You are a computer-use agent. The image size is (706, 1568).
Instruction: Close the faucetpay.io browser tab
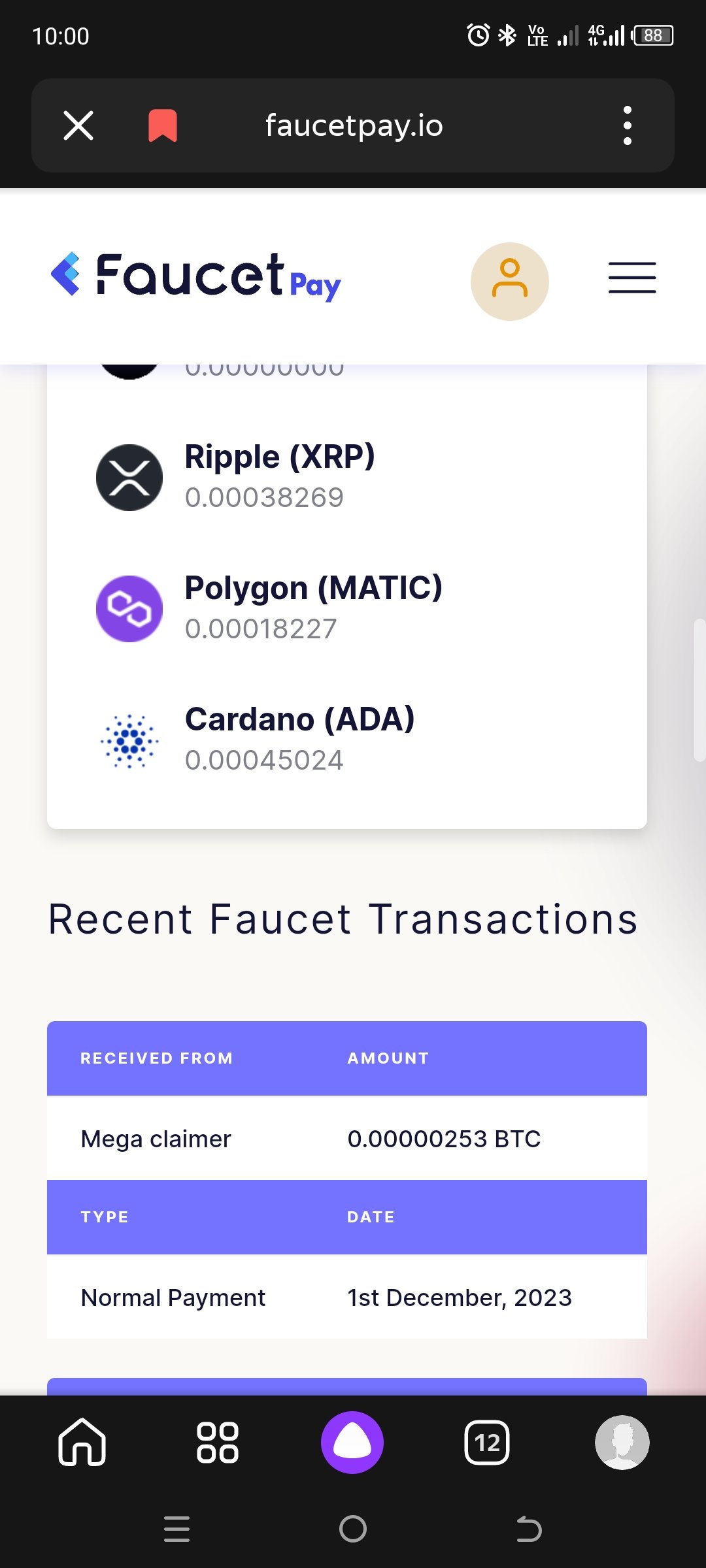point(78,125)
